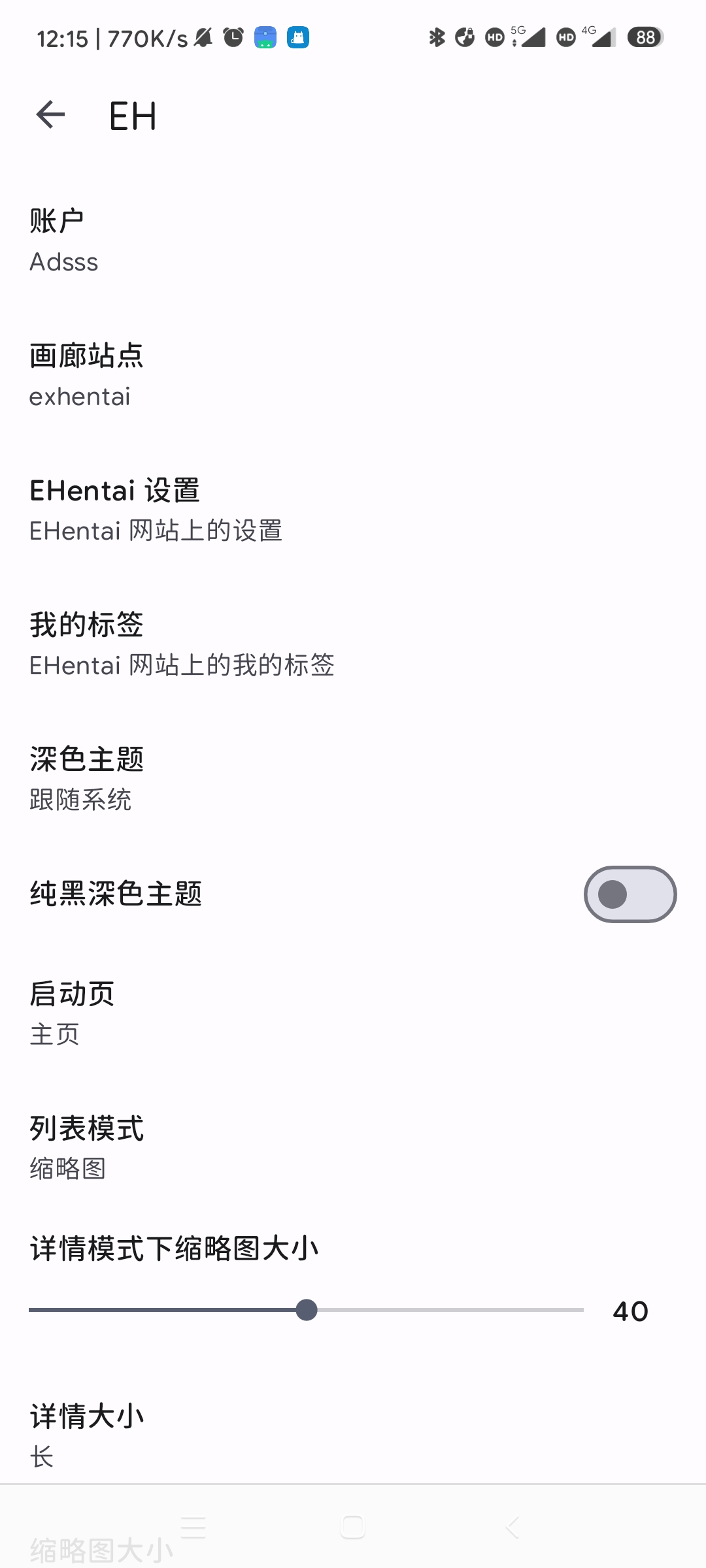
Task: Tap the muted notification icon in status bar
Action: pos(203,37)
